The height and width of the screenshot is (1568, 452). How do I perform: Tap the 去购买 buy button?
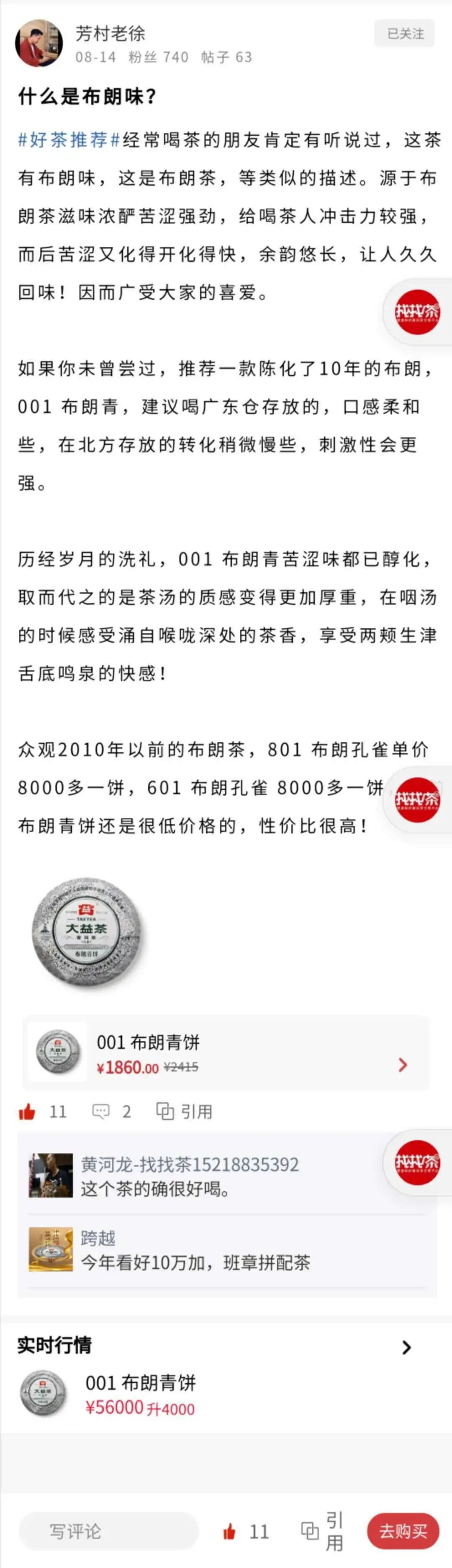pyautogui.click(x=403, y=1531)
